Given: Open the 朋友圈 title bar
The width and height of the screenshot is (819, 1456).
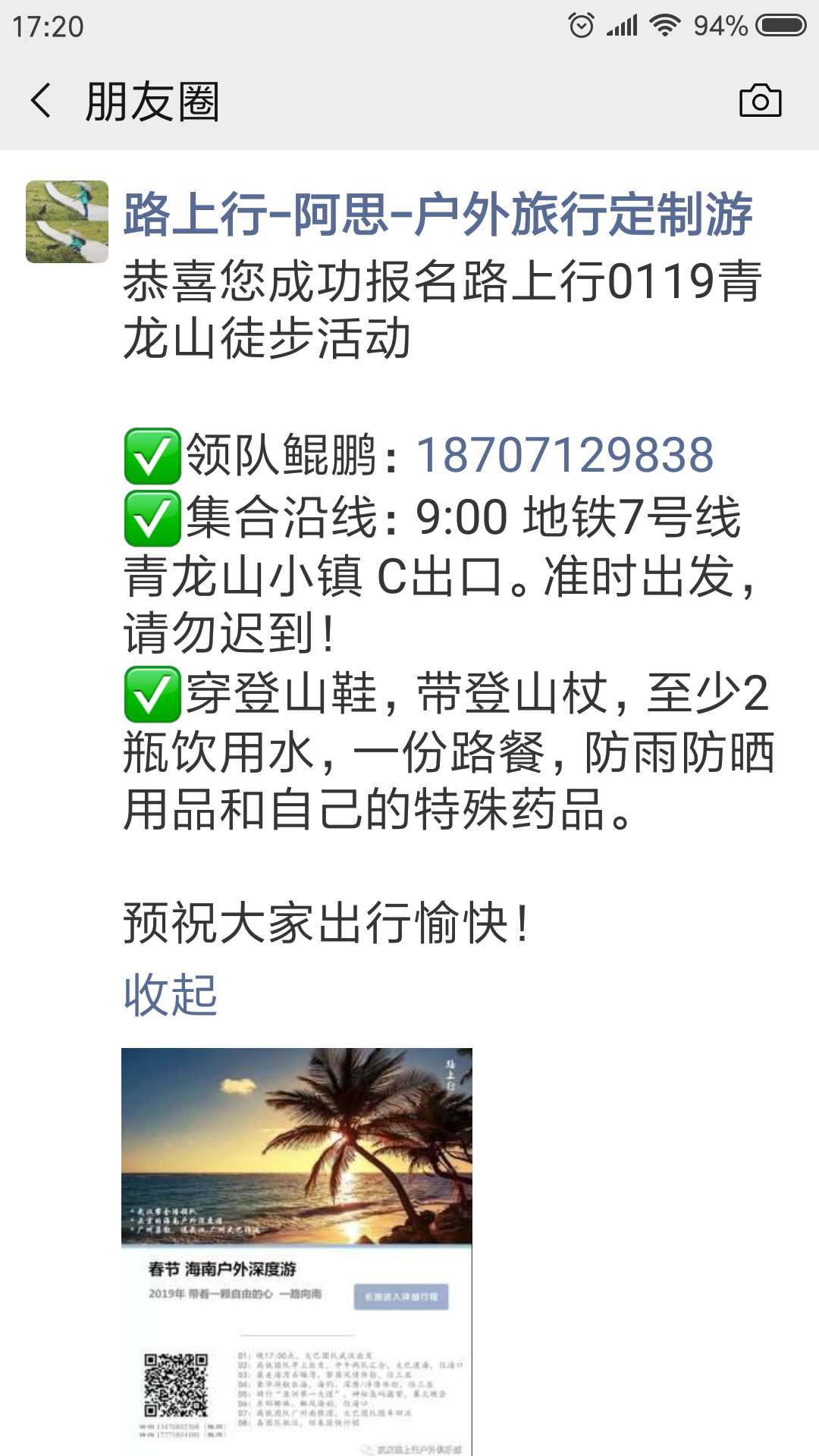Looking at the screenshot, I should click(152, 101).
